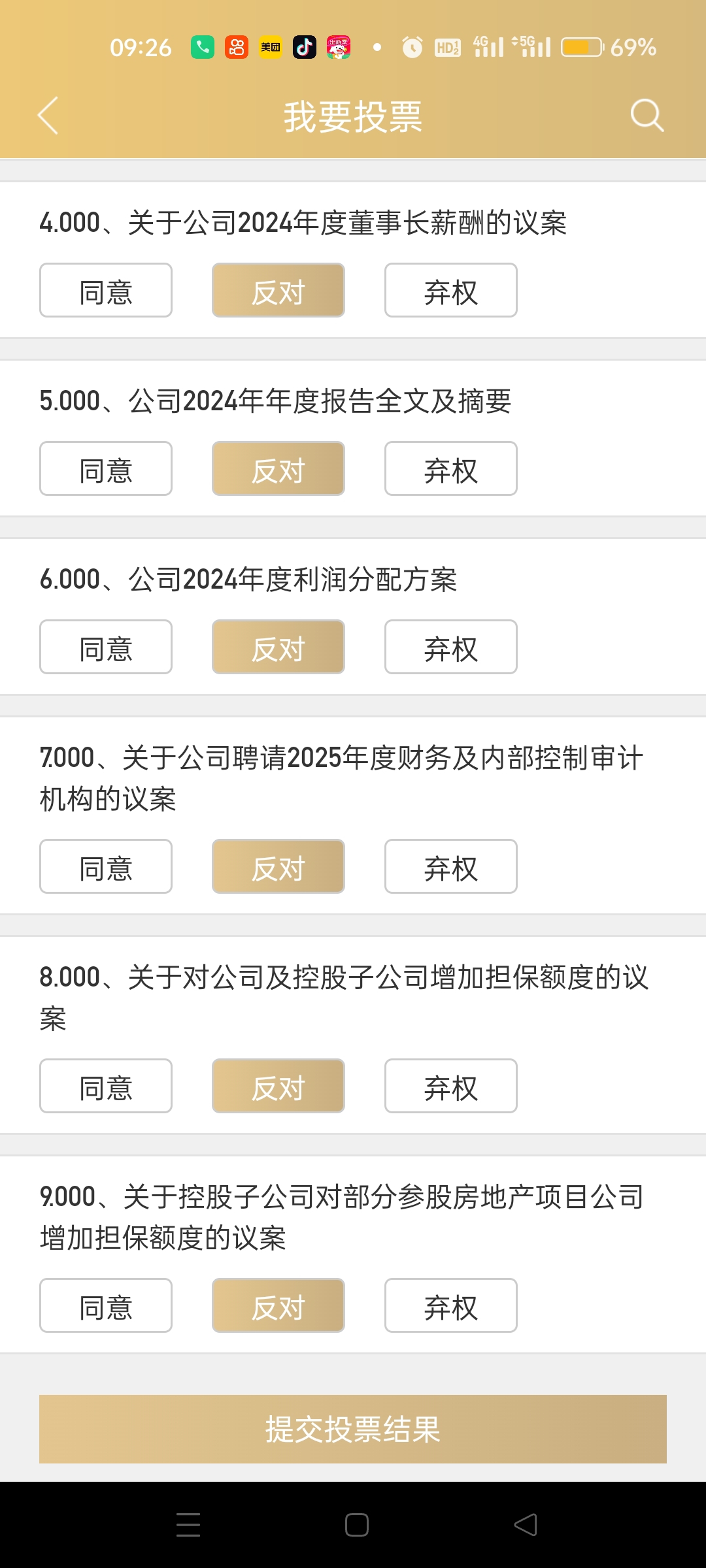Tap the Douyin icon in status bar

pyautogui.click(x=304, y=46)
